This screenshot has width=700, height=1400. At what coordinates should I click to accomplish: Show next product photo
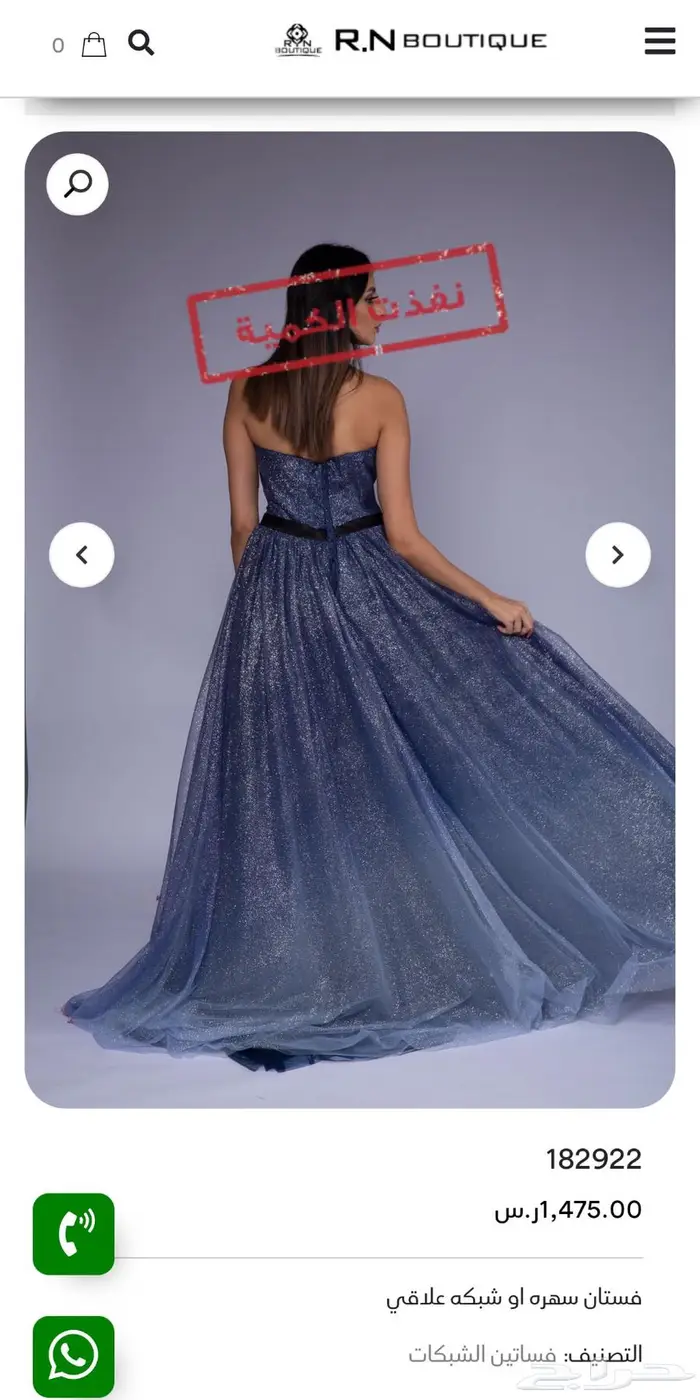click(617, 554)
